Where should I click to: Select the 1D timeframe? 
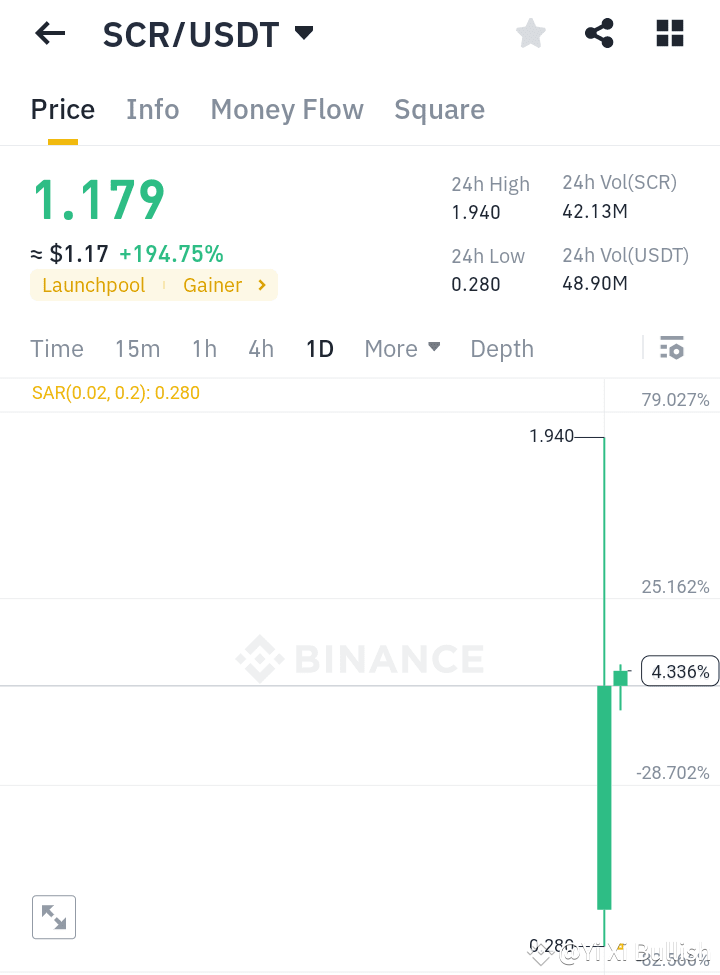319,348
